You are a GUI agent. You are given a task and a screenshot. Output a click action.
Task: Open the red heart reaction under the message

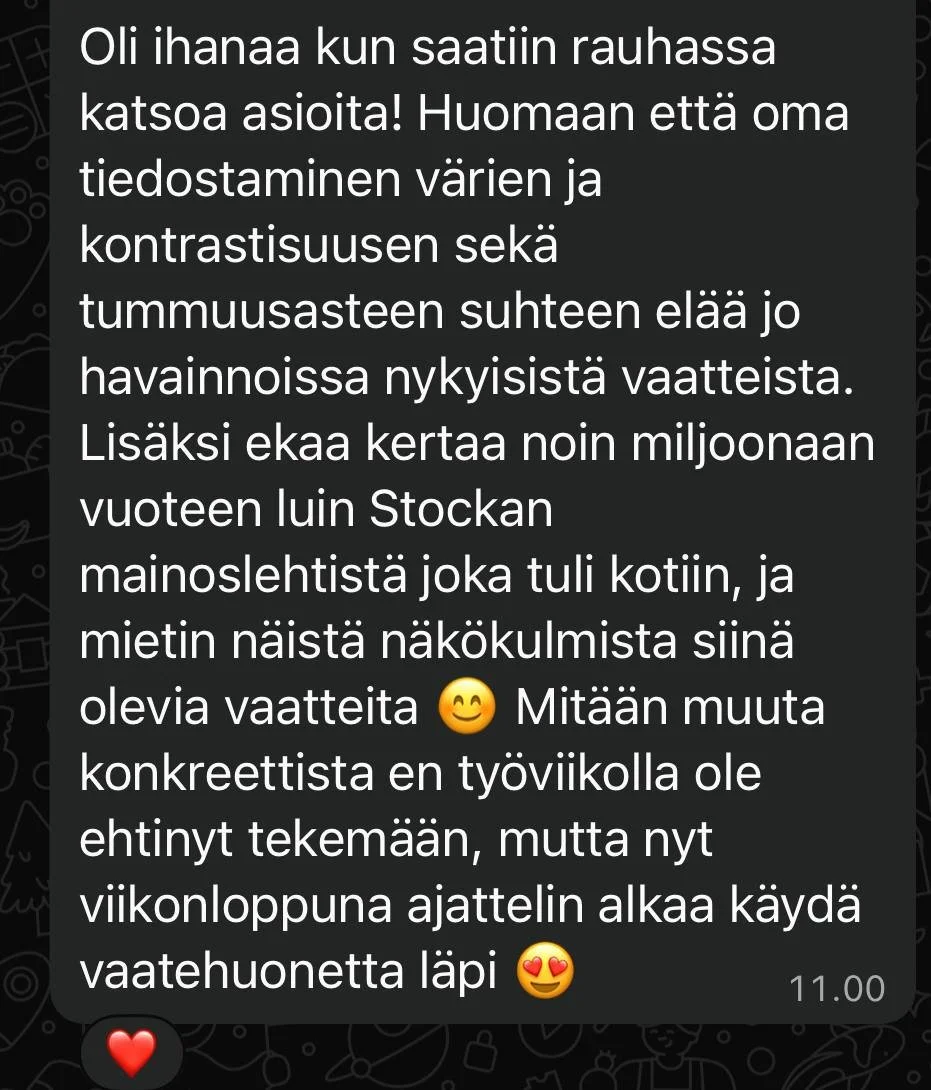(132, 1053)
